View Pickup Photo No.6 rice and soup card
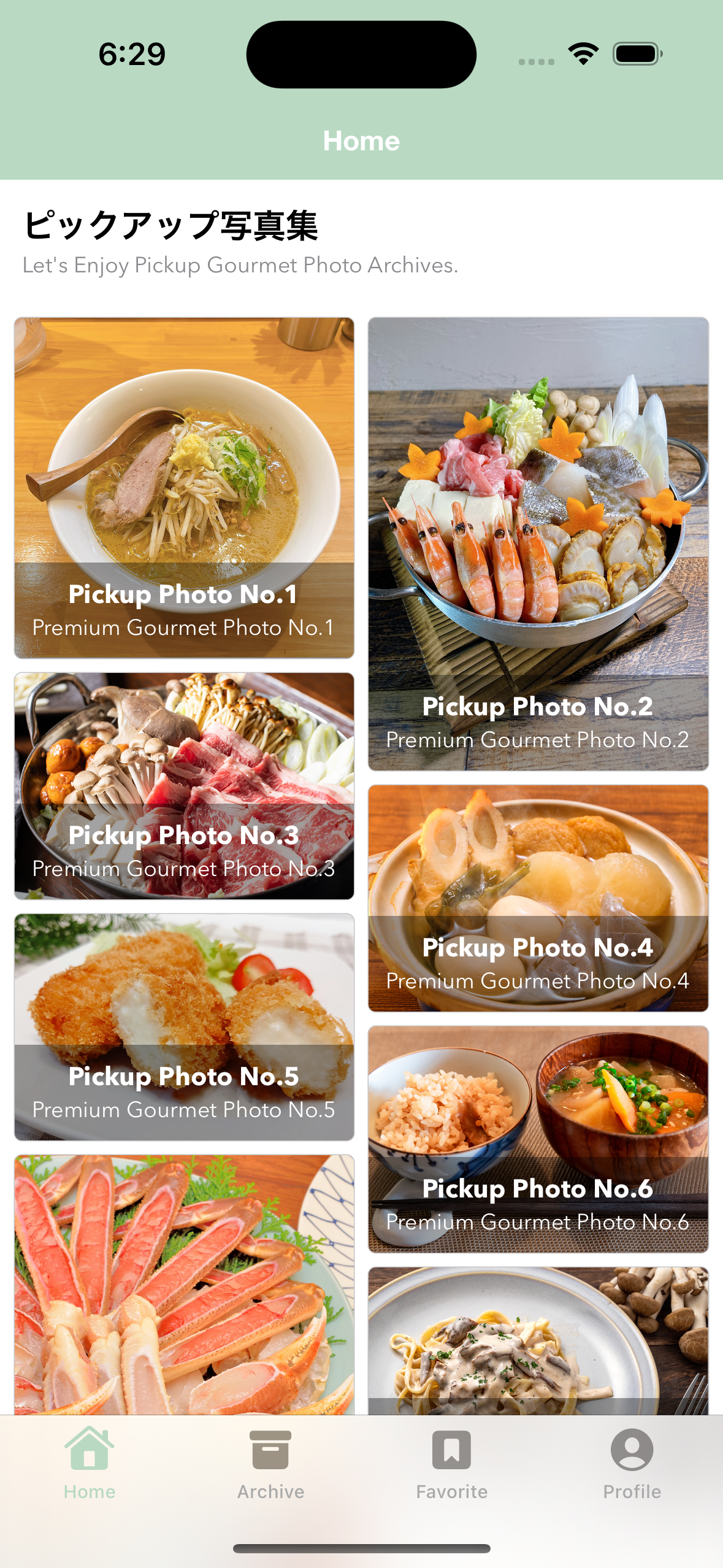Screen dimensions: 723x1568 [538, 1139]
